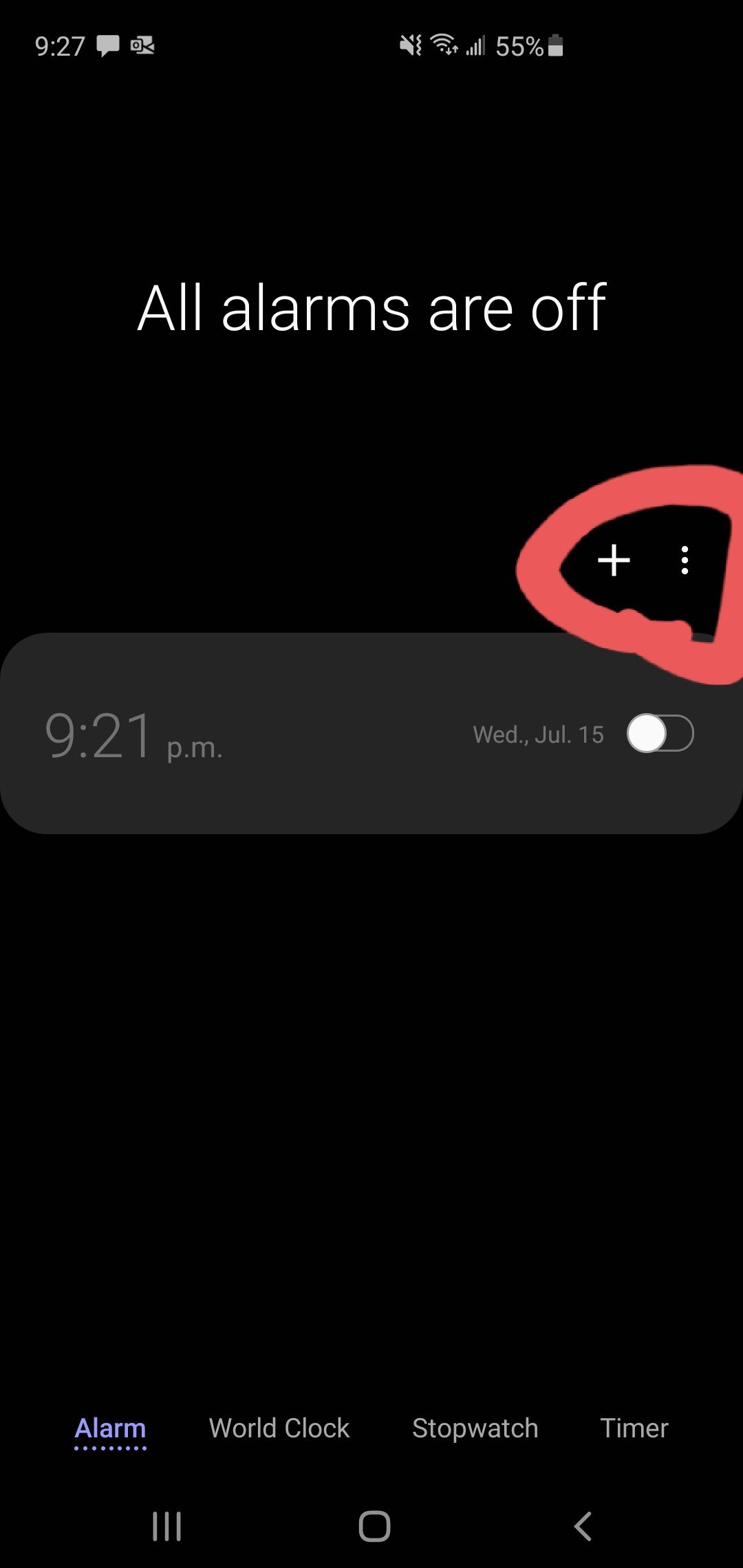Enable the 9:21 p.m. alarm switch
The image size is (743, 1568).
660,733
